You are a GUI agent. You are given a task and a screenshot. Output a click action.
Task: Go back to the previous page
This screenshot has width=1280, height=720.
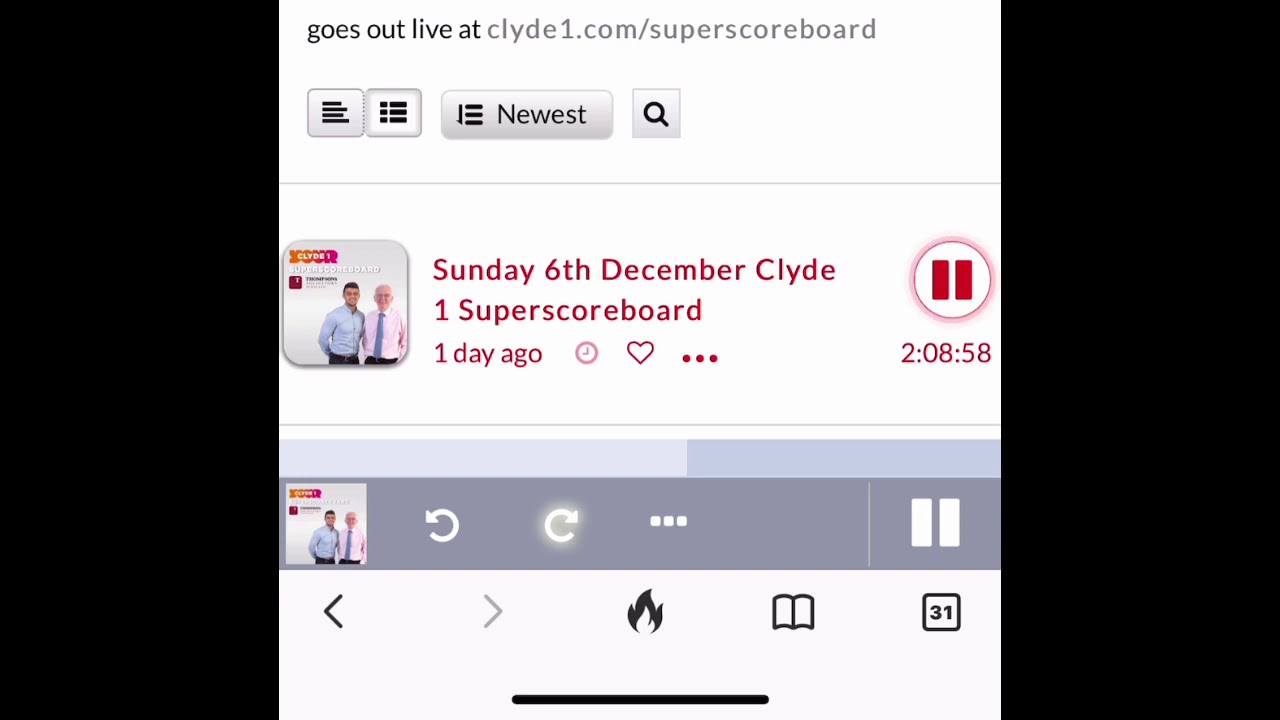point(334,612)
